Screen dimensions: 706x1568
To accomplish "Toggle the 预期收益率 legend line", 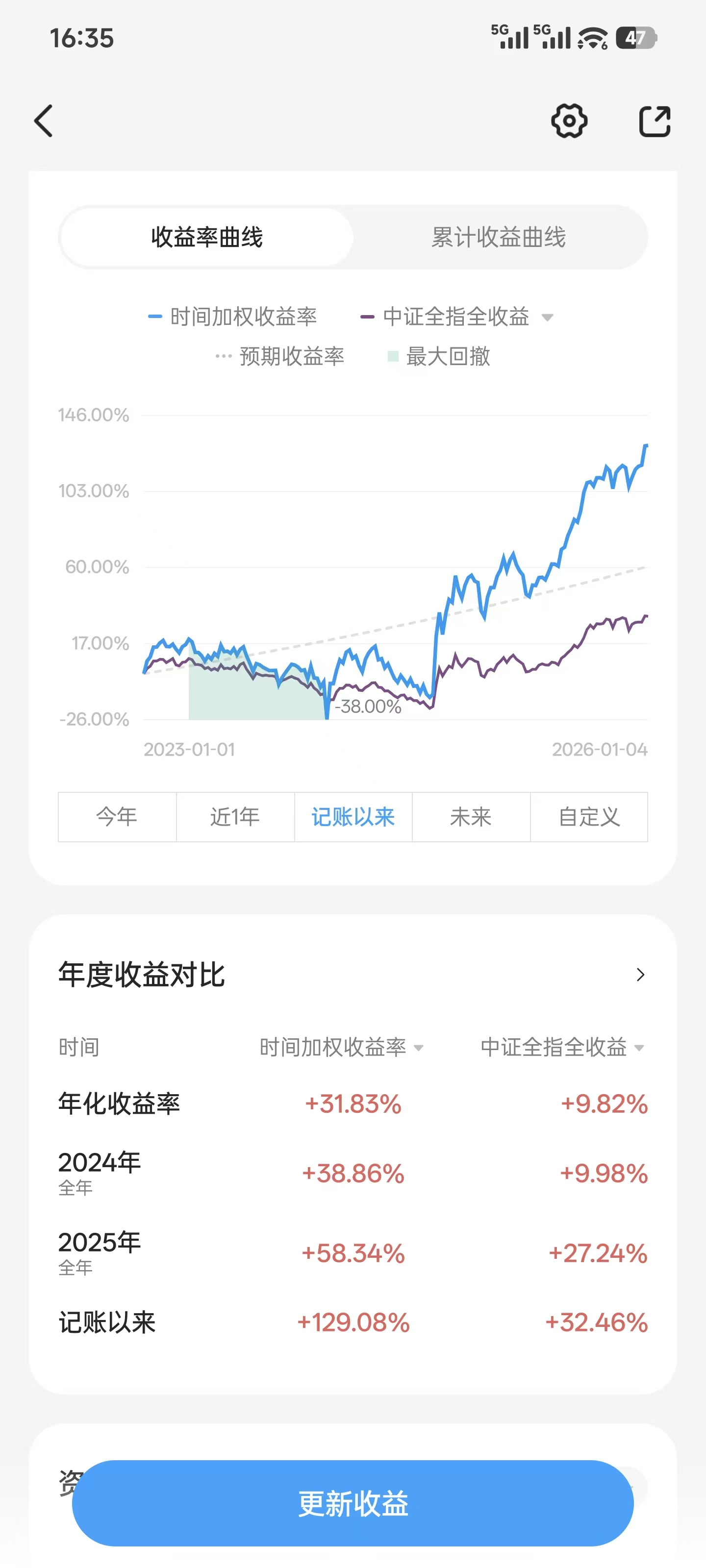I will pyautogui.click(x=281, y=357).
